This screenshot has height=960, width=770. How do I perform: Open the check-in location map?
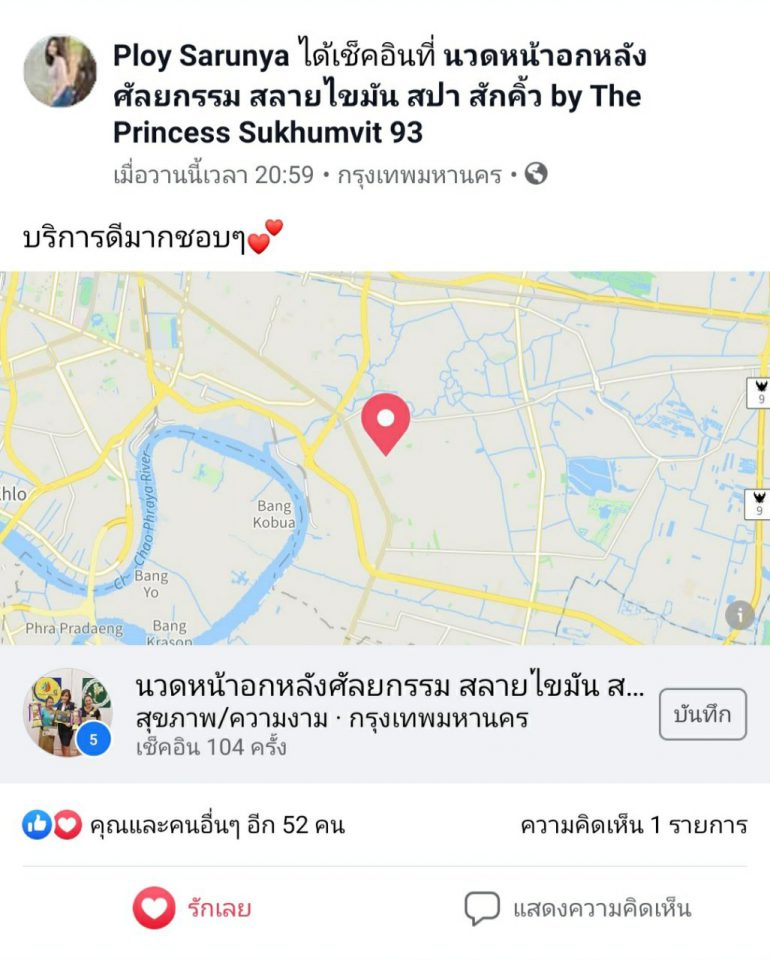(x=385, y=457)
